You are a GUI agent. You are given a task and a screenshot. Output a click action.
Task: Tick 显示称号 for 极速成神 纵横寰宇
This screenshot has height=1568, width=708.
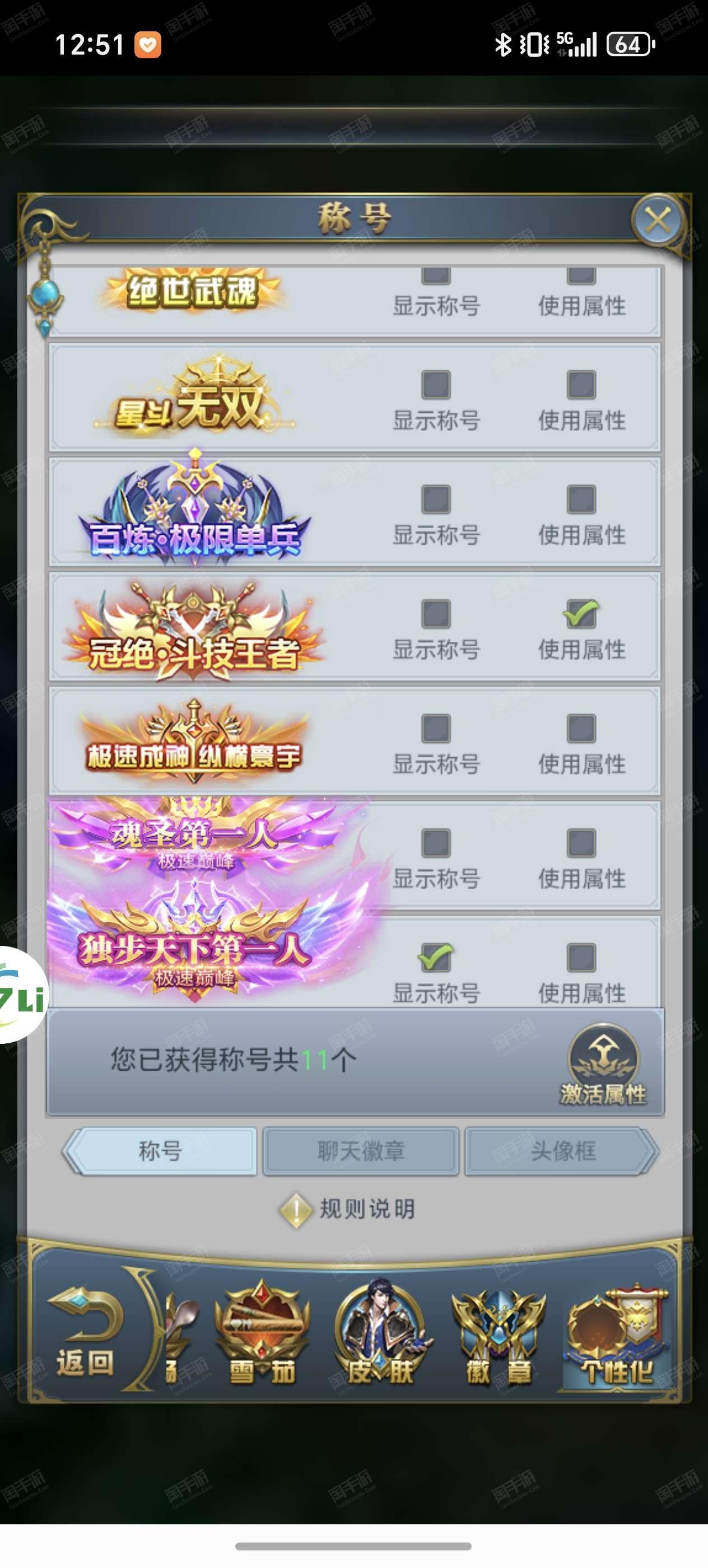(x=436, y=728)
